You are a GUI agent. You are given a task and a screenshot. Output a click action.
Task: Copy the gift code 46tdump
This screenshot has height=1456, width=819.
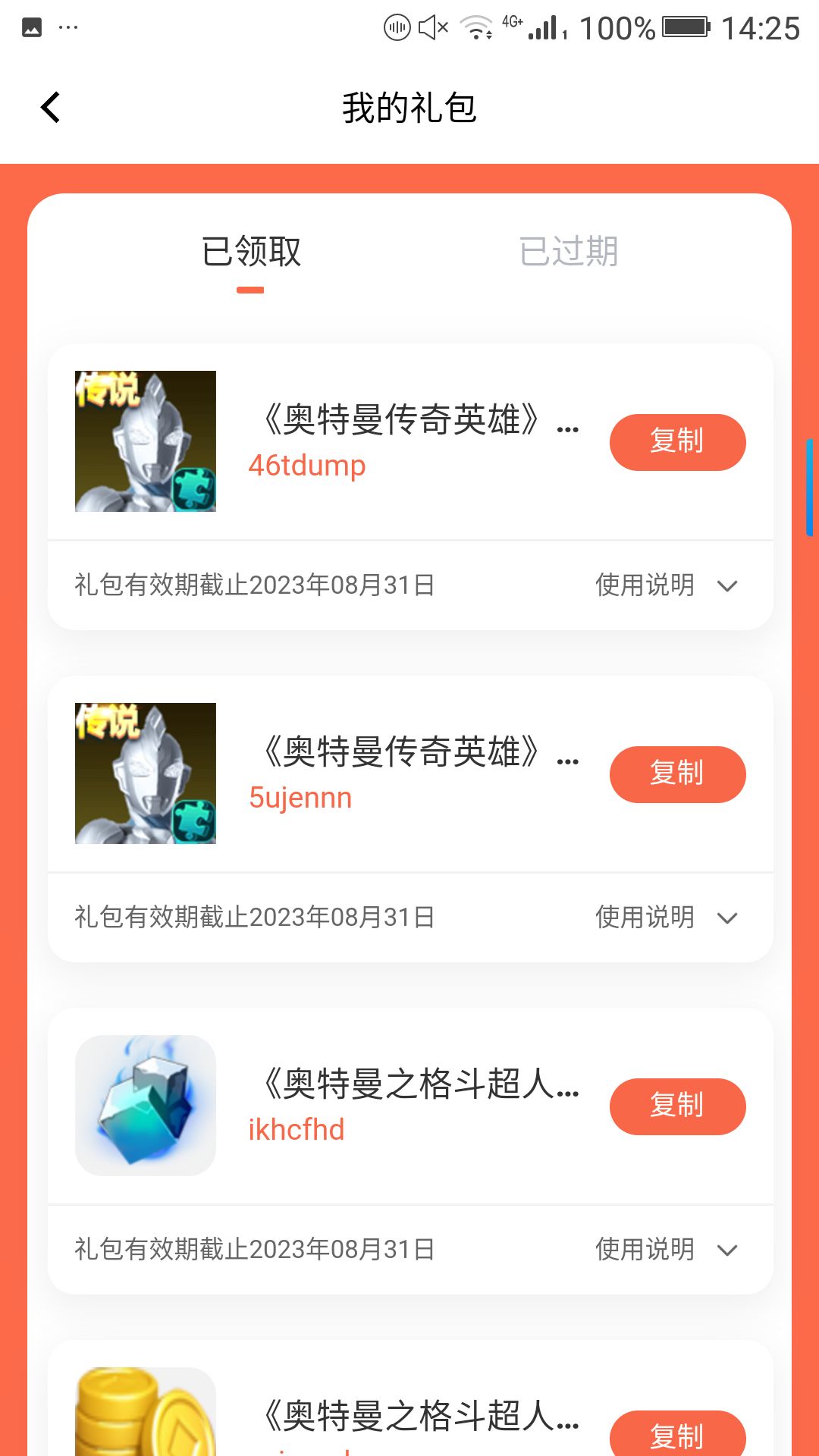point(677,442)
